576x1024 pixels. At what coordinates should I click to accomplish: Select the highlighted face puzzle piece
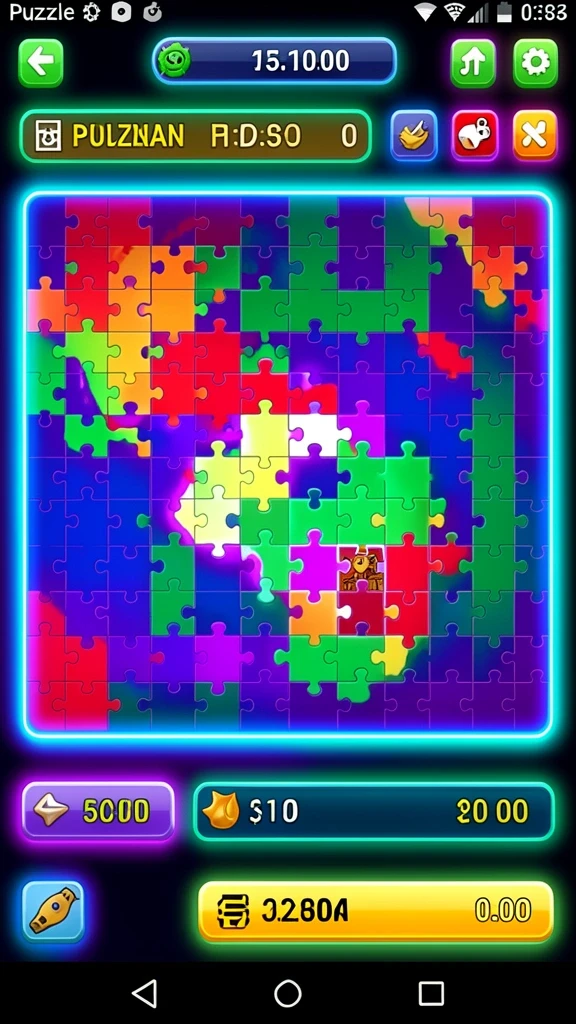[x=360, y=568]
